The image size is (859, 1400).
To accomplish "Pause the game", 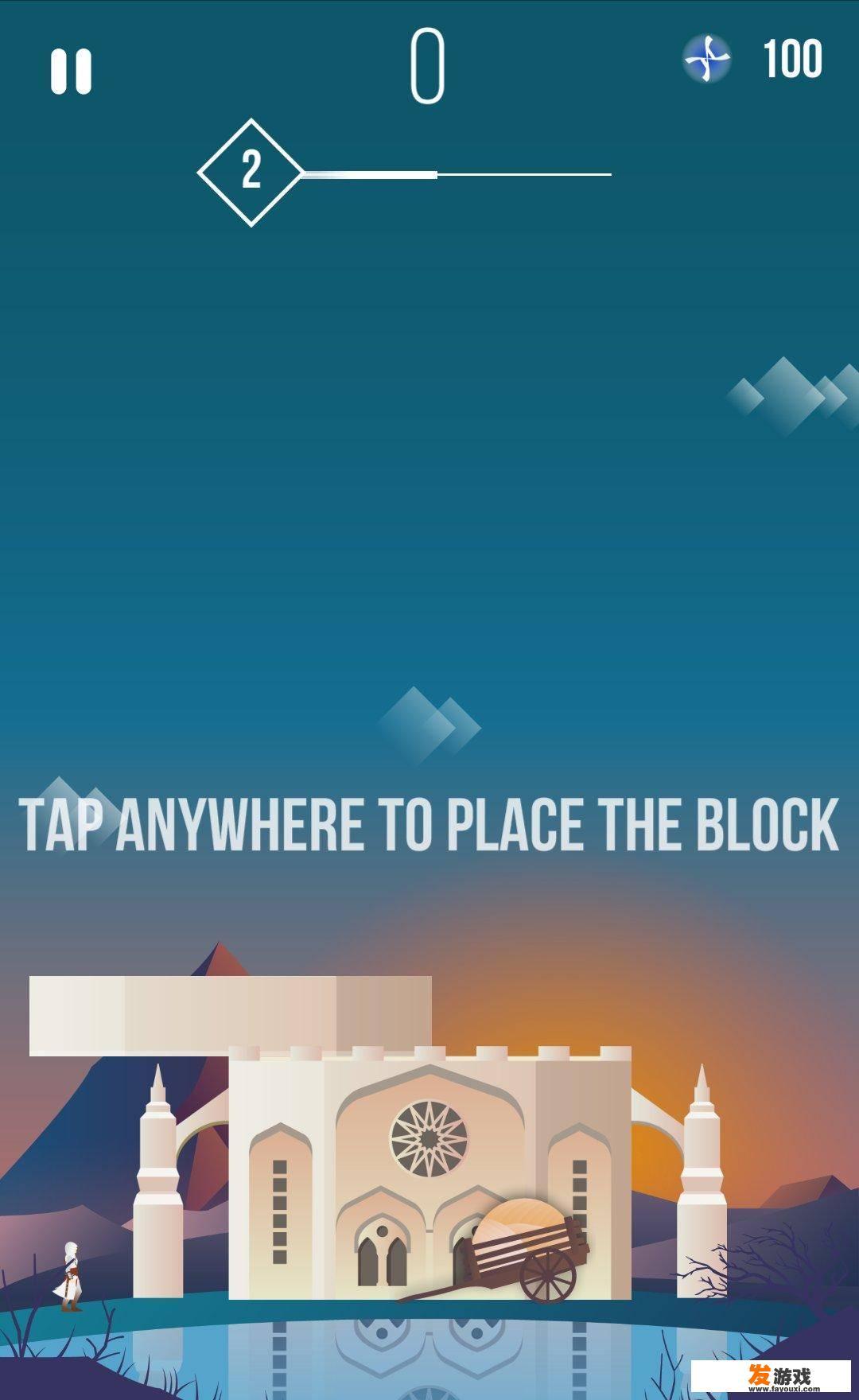I will click(x=71, y=72).
